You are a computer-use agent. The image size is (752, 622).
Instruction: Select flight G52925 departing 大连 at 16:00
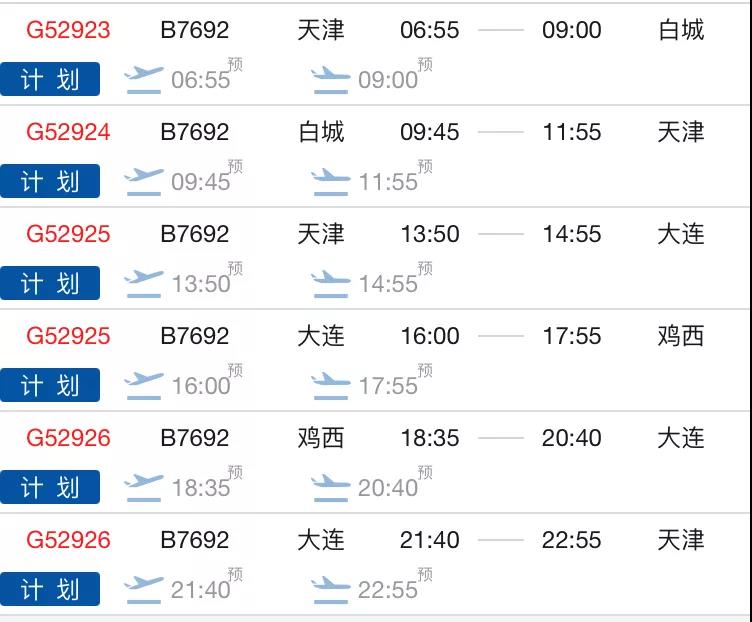68,336
